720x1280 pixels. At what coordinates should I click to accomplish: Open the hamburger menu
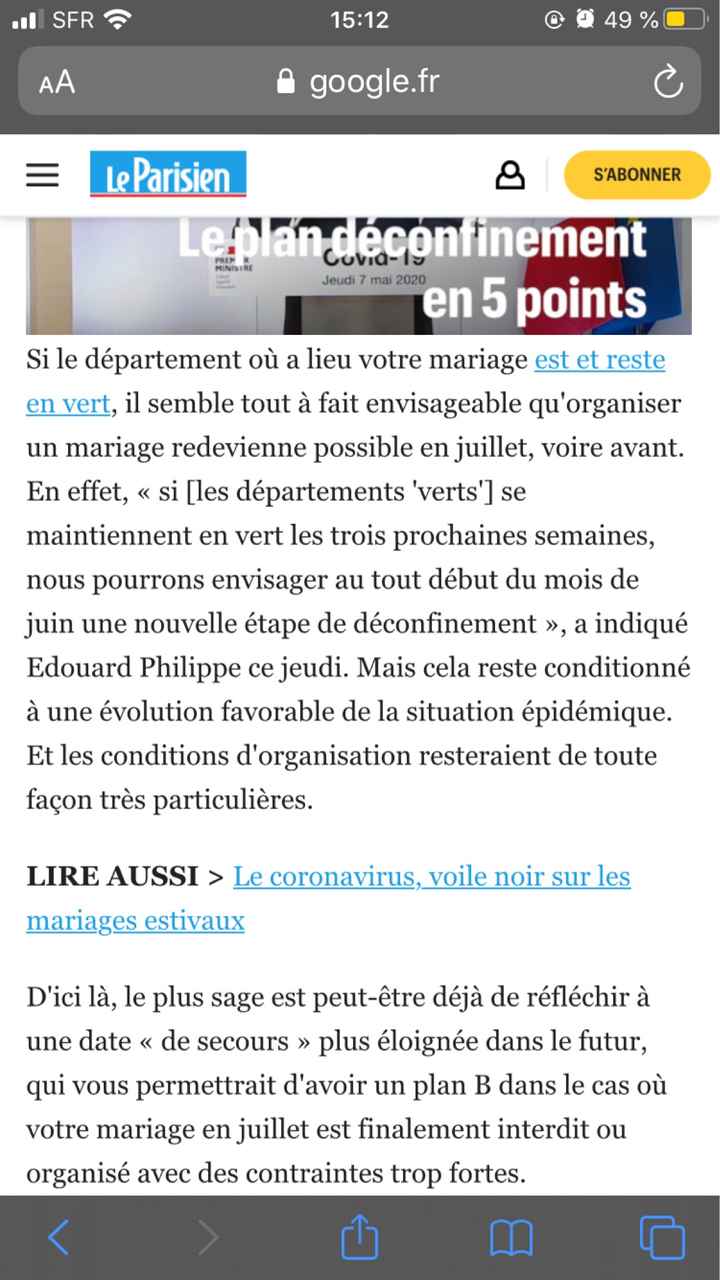click(42, 175)
